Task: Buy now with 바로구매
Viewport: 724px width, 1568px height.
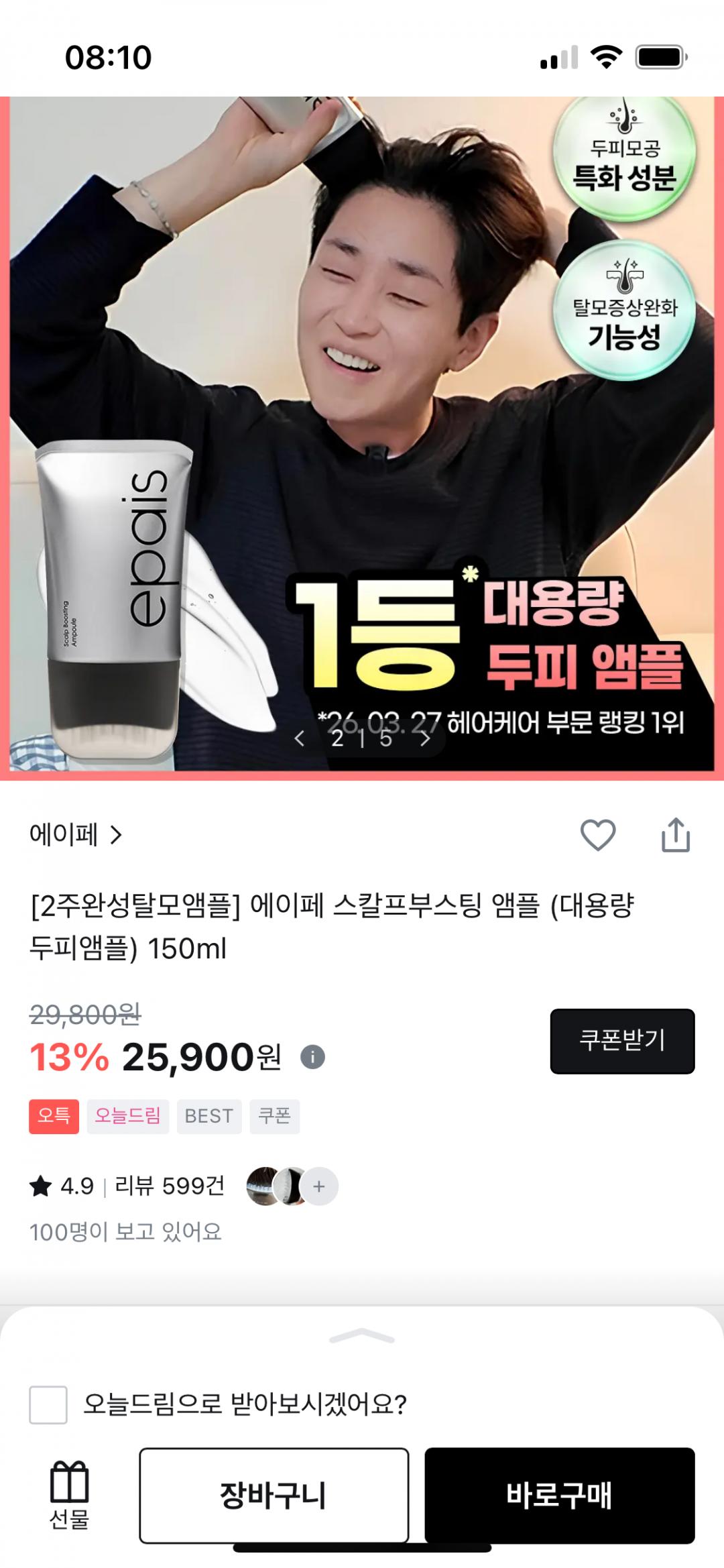Action: tap(559, 1495)
